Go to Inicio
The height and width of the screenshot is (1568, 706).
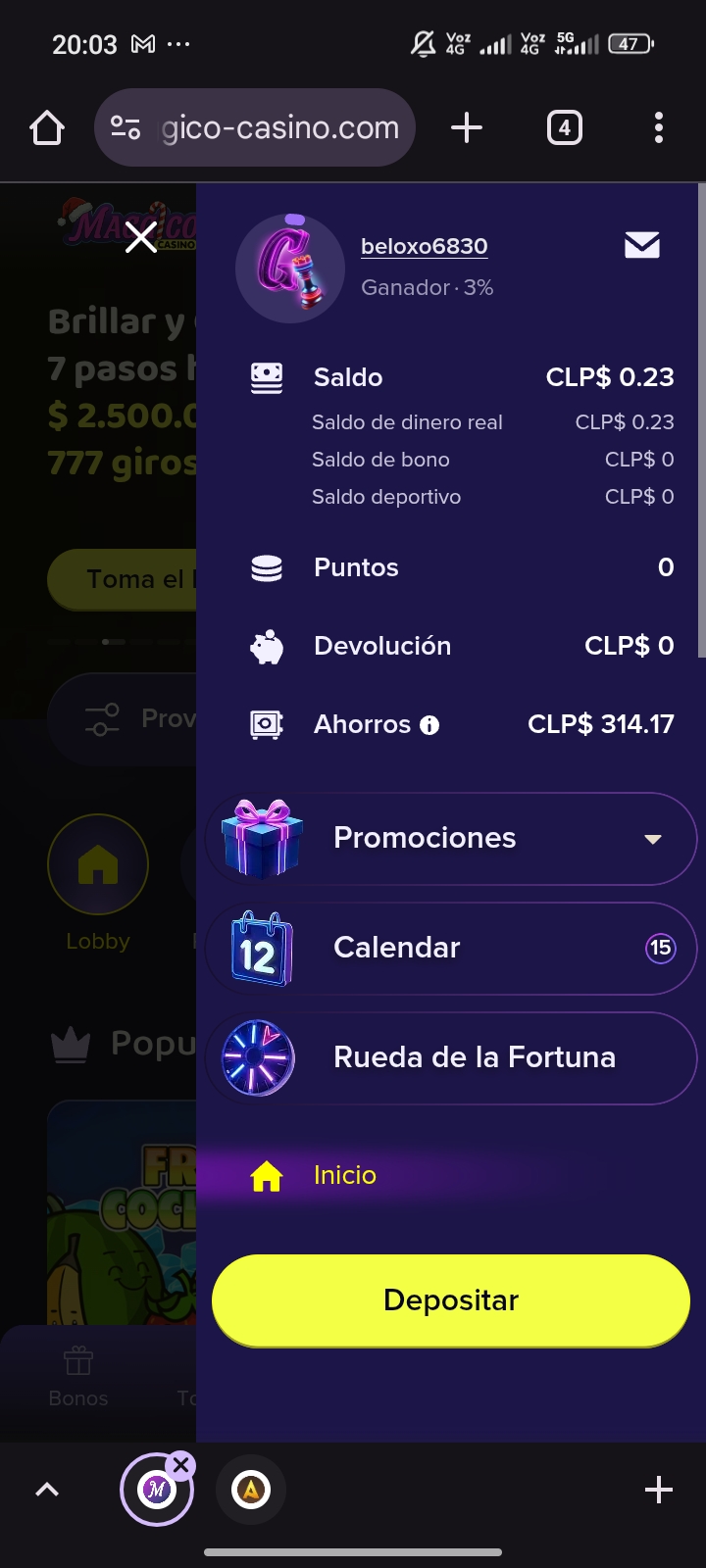[343, 1175]
